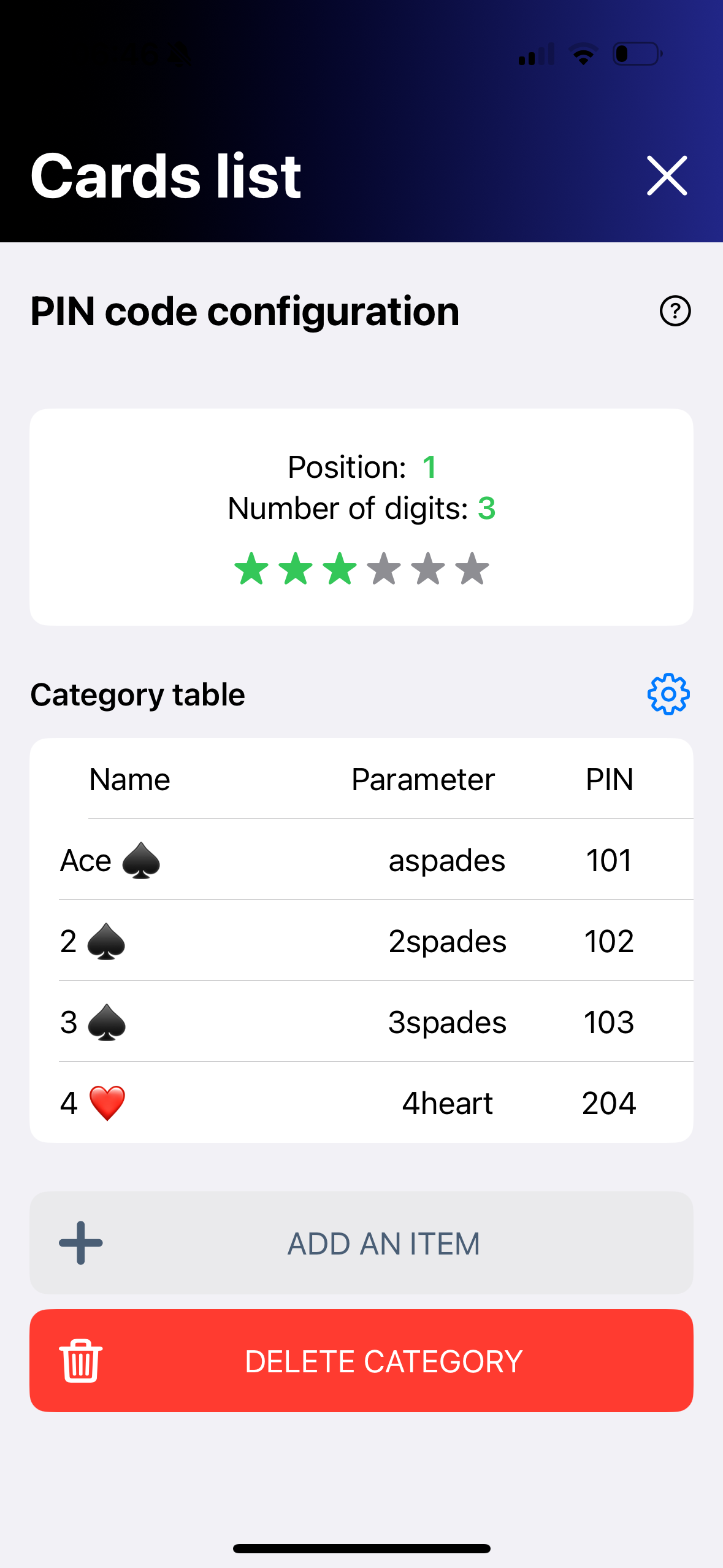Open Category table settings gear
Image resolution: width=723 pixels, height=1568 pixels.
(668, 694)
